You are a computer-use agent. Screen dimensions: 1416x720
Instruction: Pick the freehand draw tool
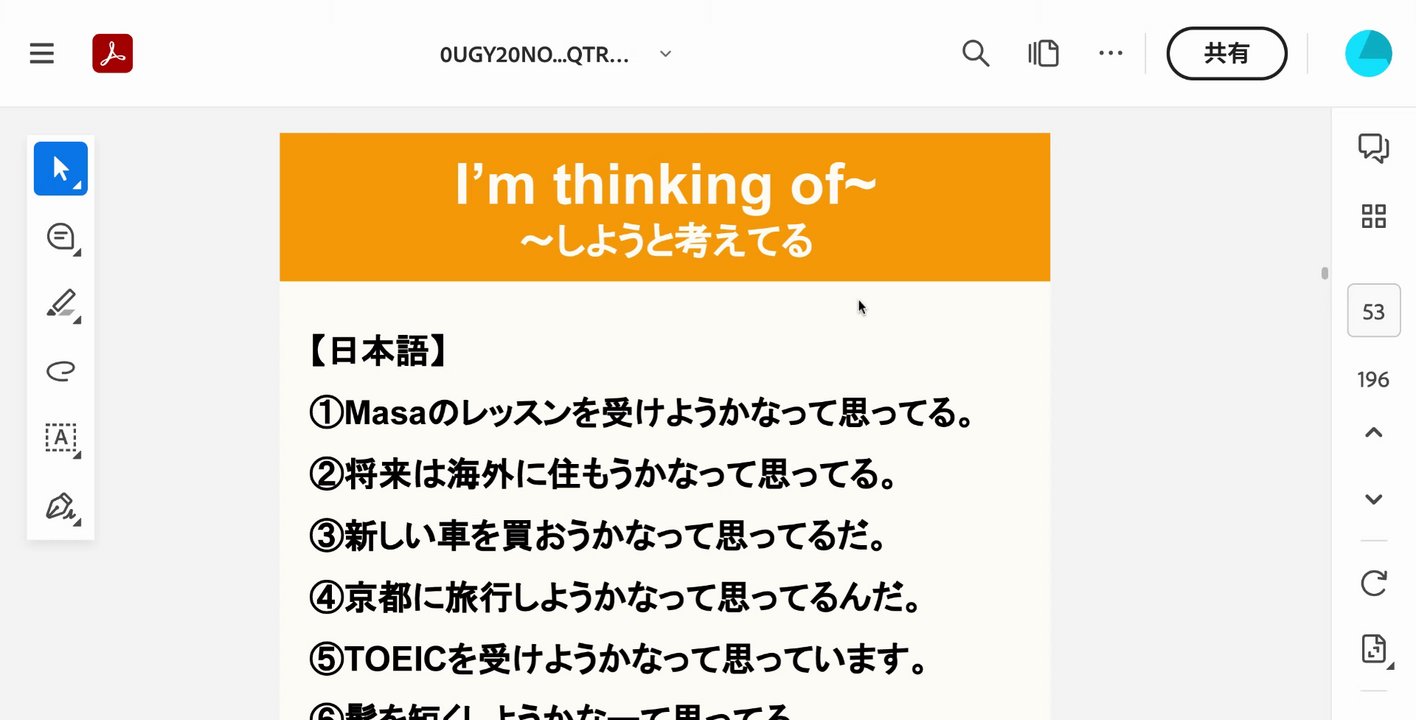coord(60,371)
